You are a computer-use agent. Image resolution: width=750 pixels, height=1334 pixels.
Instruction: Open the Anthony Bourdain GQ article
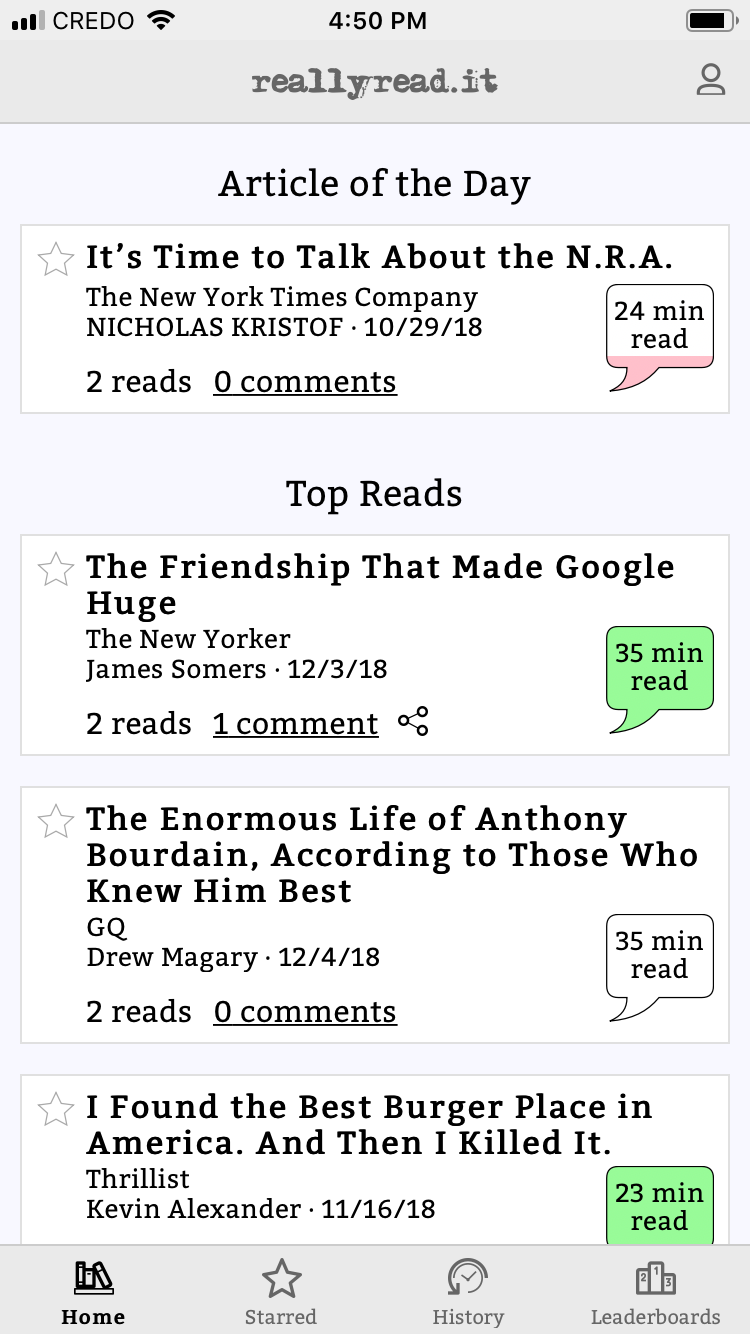(390, 855)
